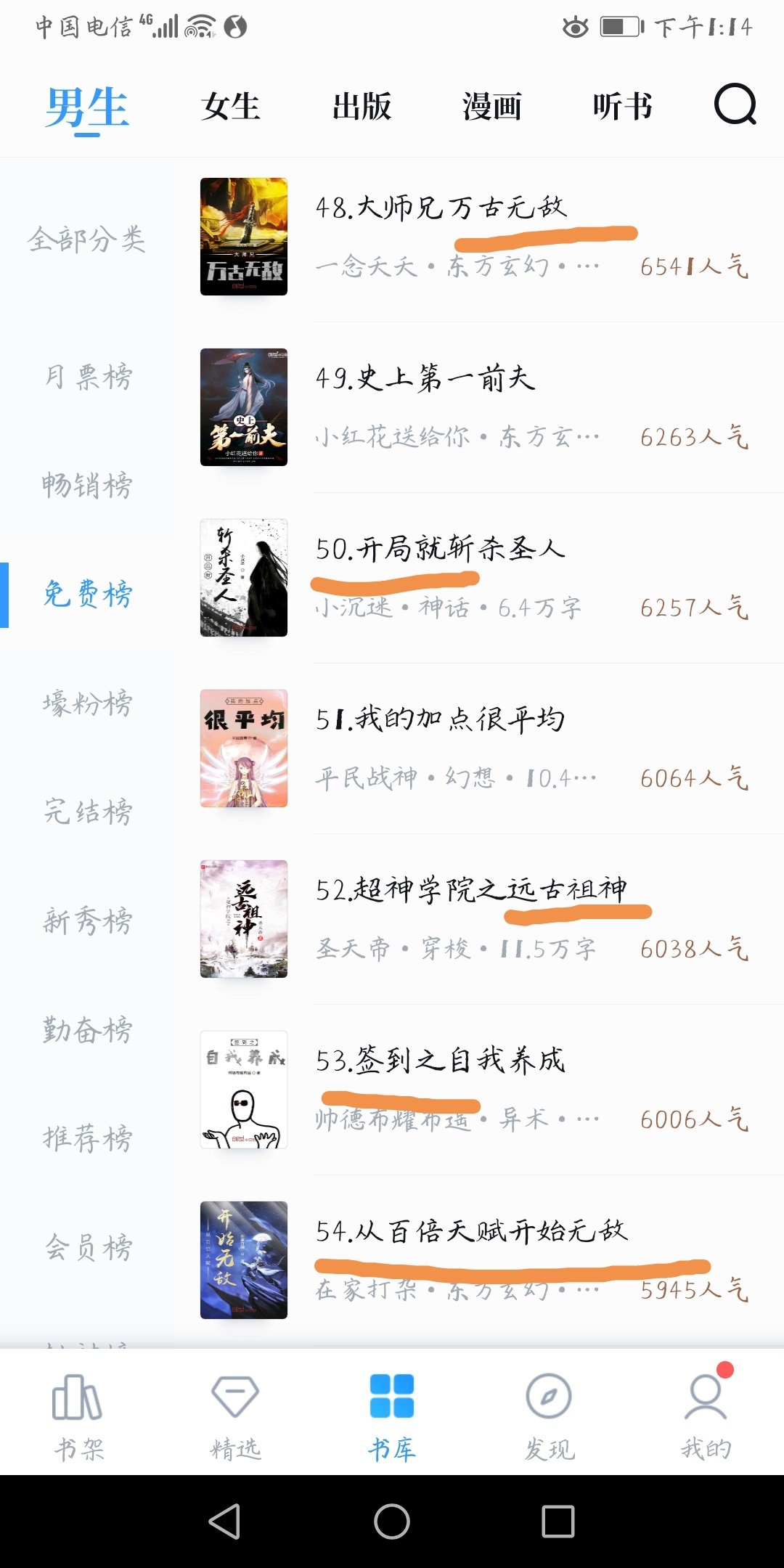Select the 畅销榜 ranking
The width and height of the screenshot is (784, 1568).
[x=88, y=485]
